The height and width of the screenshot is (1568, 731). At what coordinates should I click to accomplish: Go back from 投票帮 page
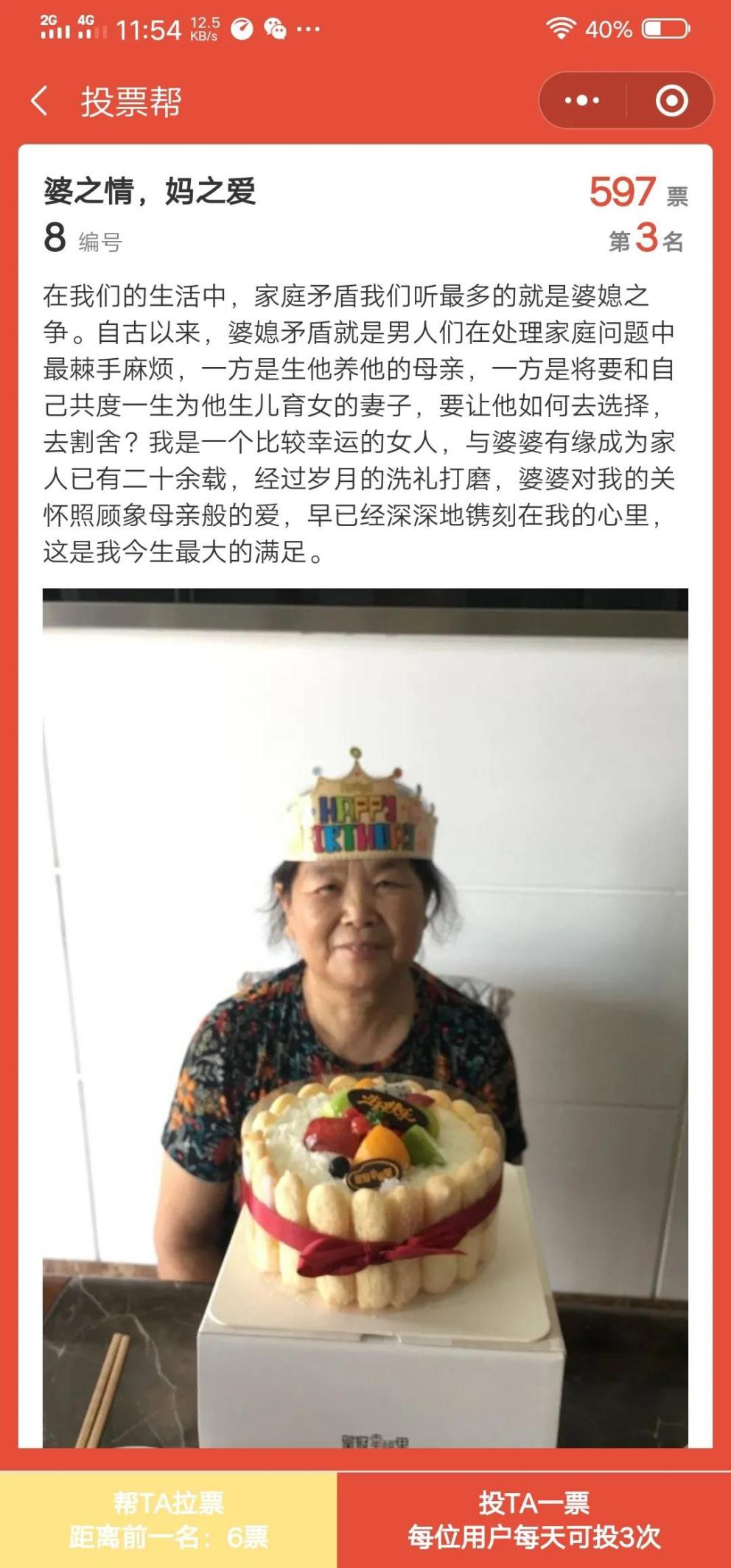pos(41,101)
